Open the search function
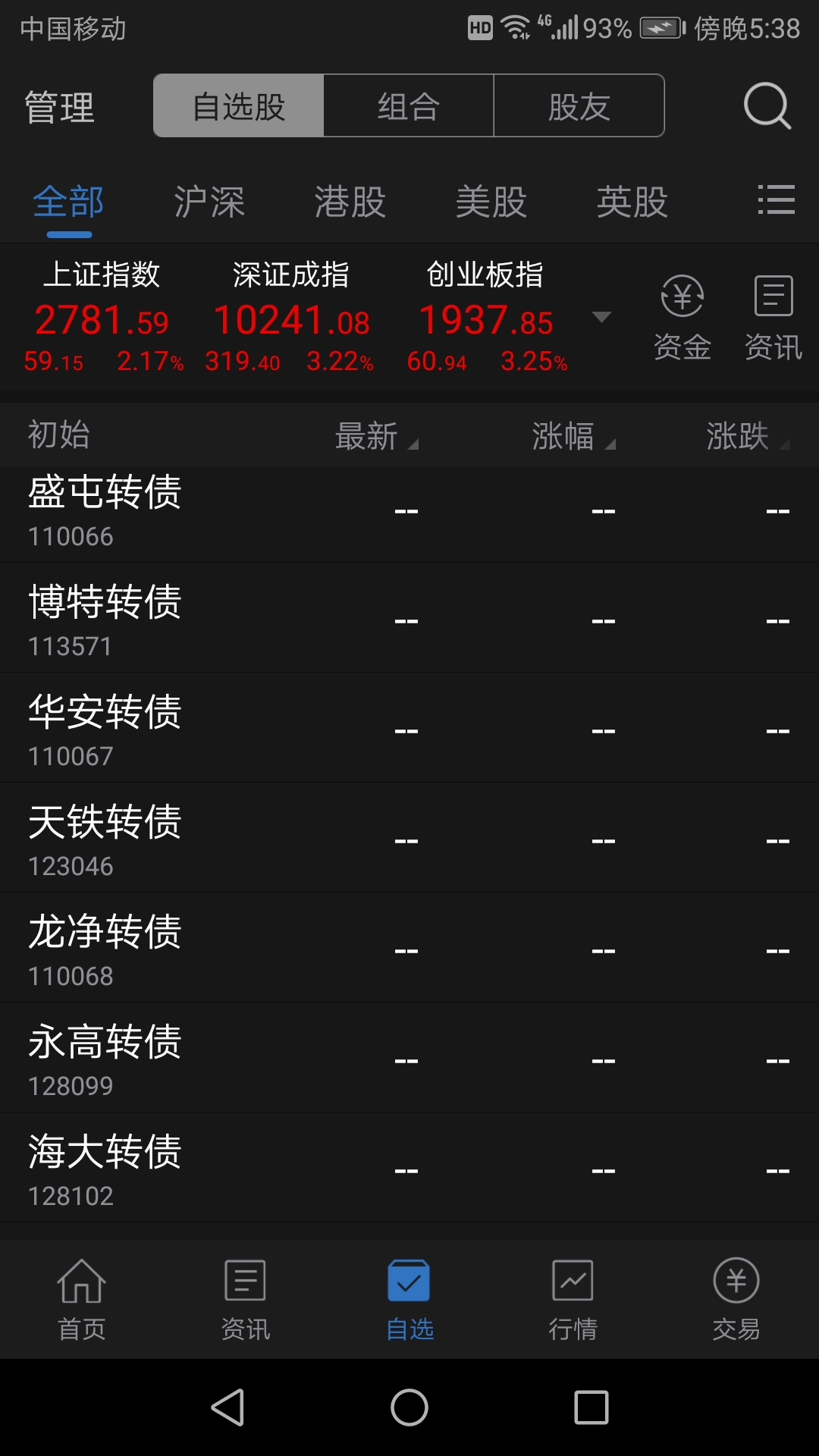Viewport: 819px width, 1456px height. [767, 106]
